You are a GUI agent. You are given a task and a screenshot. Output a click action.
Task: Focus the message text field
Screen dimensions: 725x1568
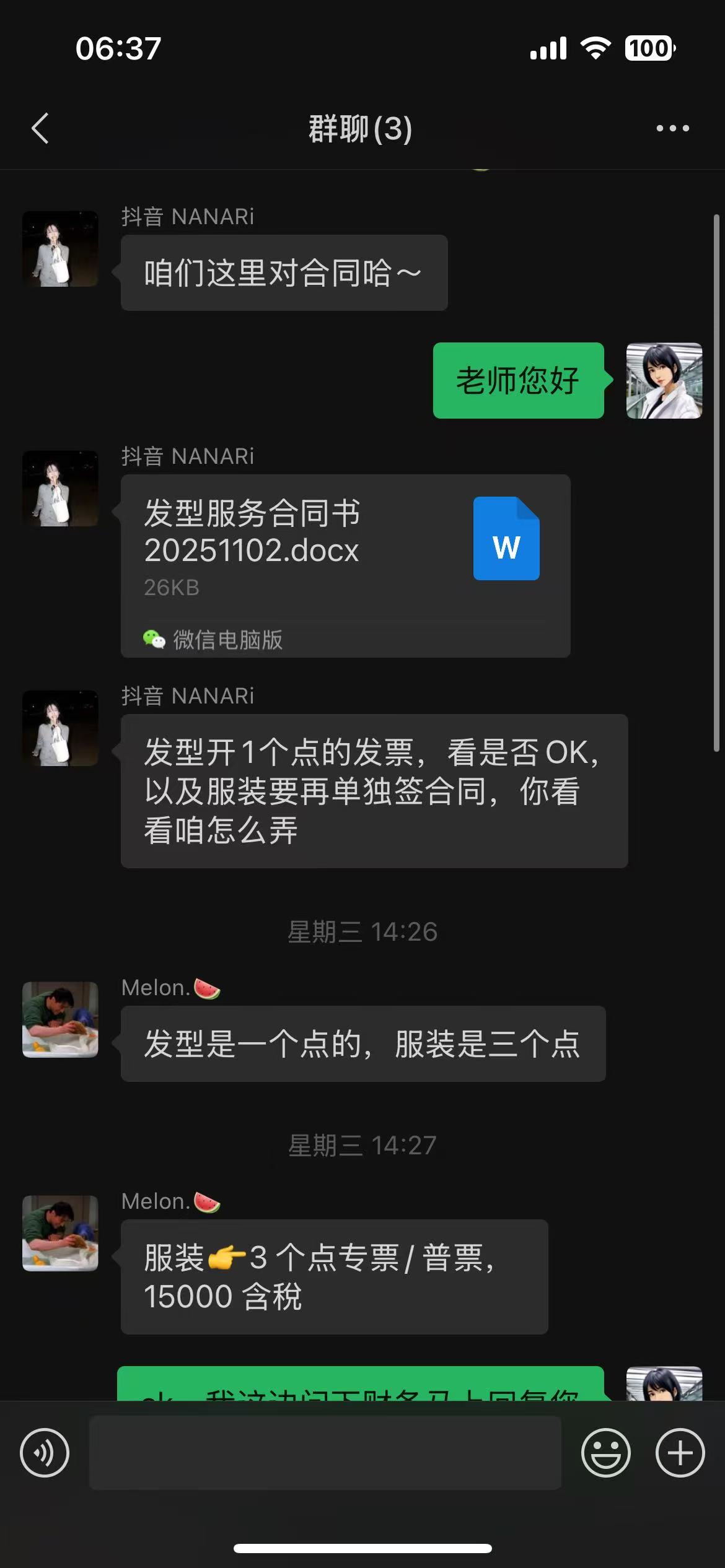coord(325,1452)
